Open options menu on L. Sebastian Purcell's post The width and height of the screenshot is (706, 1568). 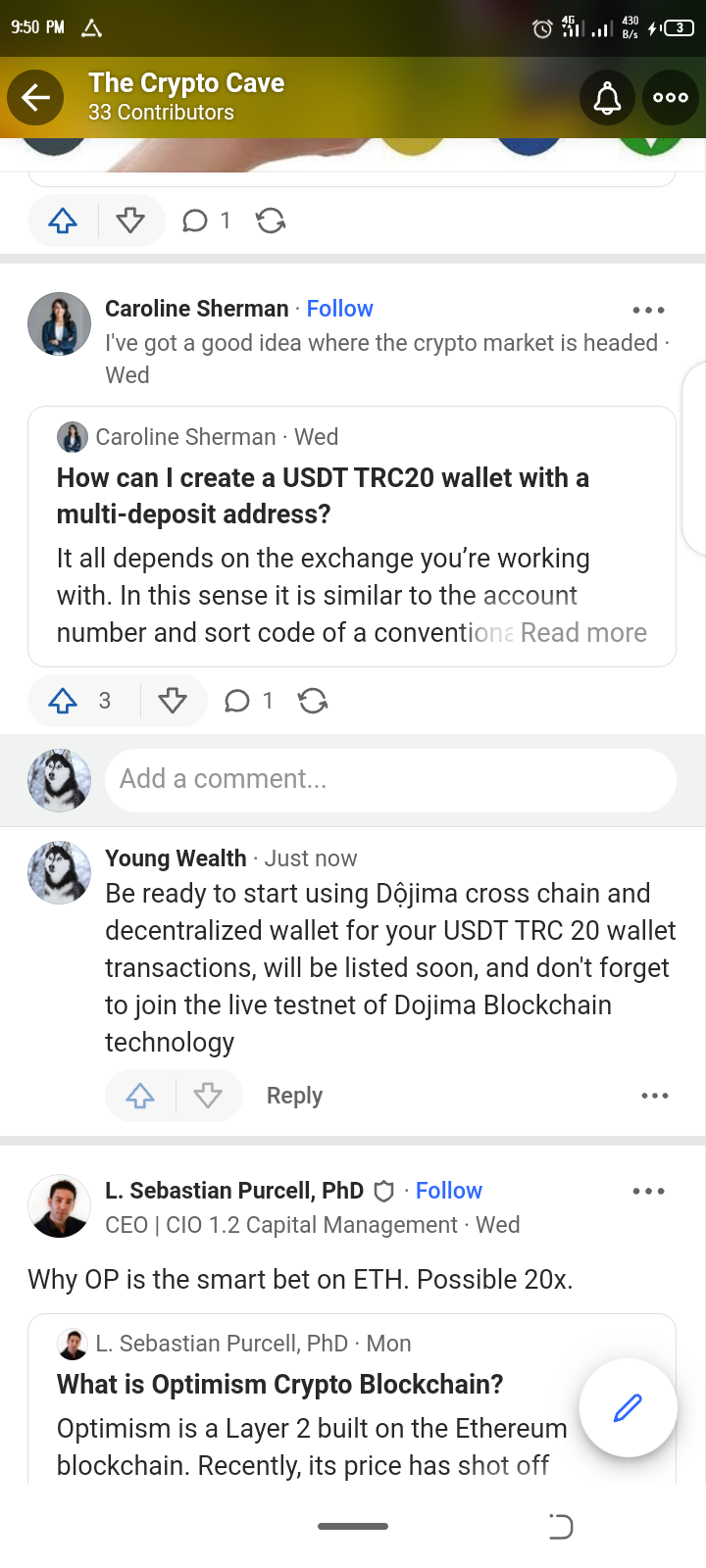tap(648, 1192)
